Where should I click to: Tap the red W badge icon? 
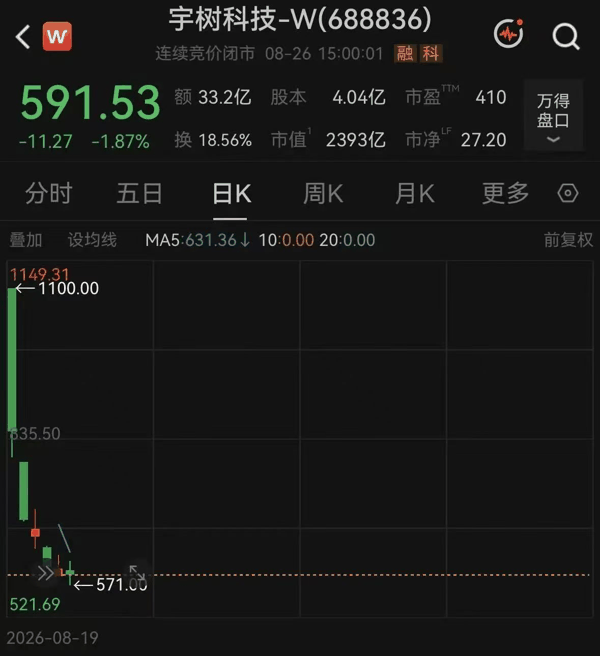[57, 36]
